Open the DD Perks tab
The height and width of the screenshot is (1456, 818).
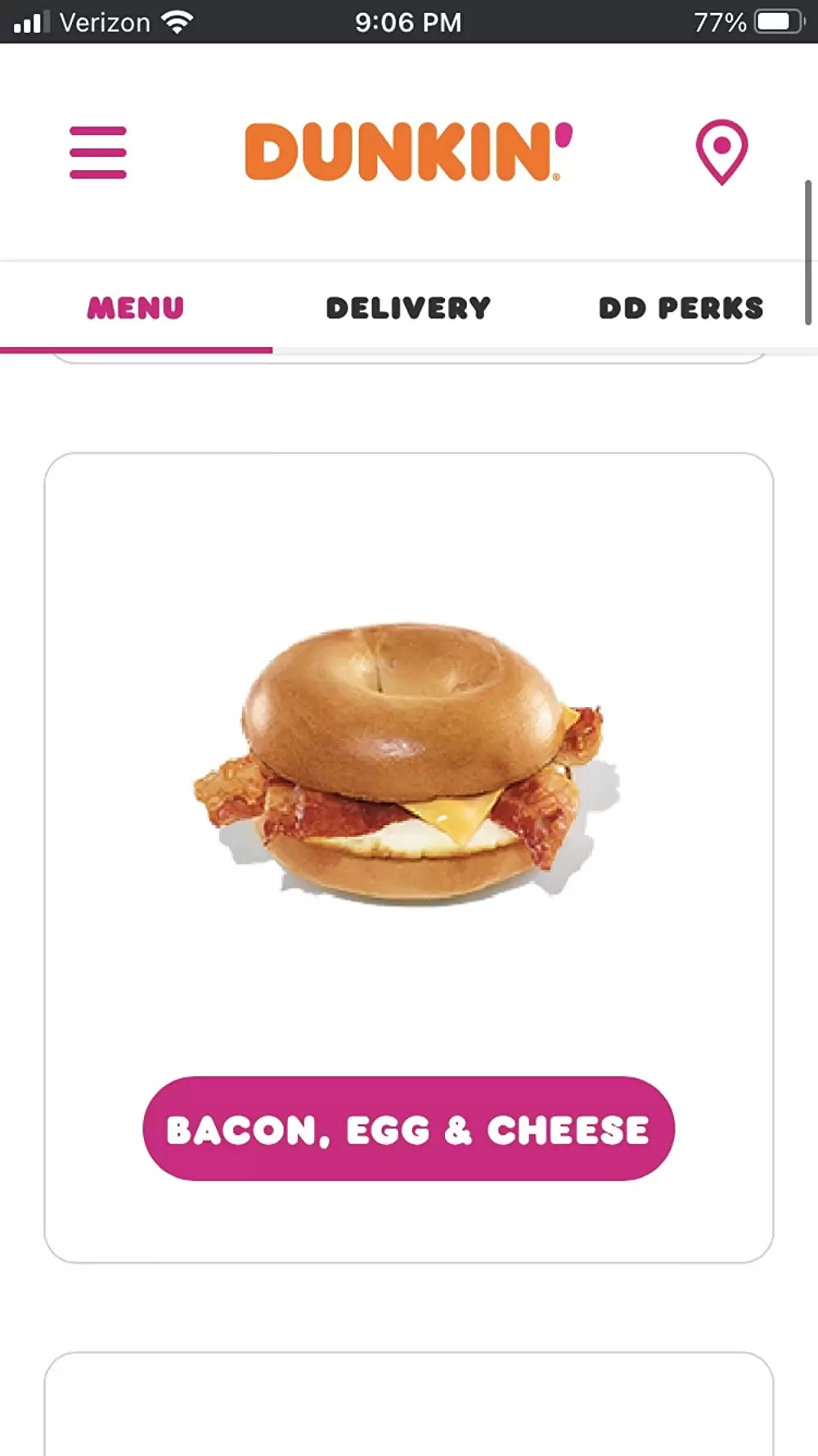point(681,309)
